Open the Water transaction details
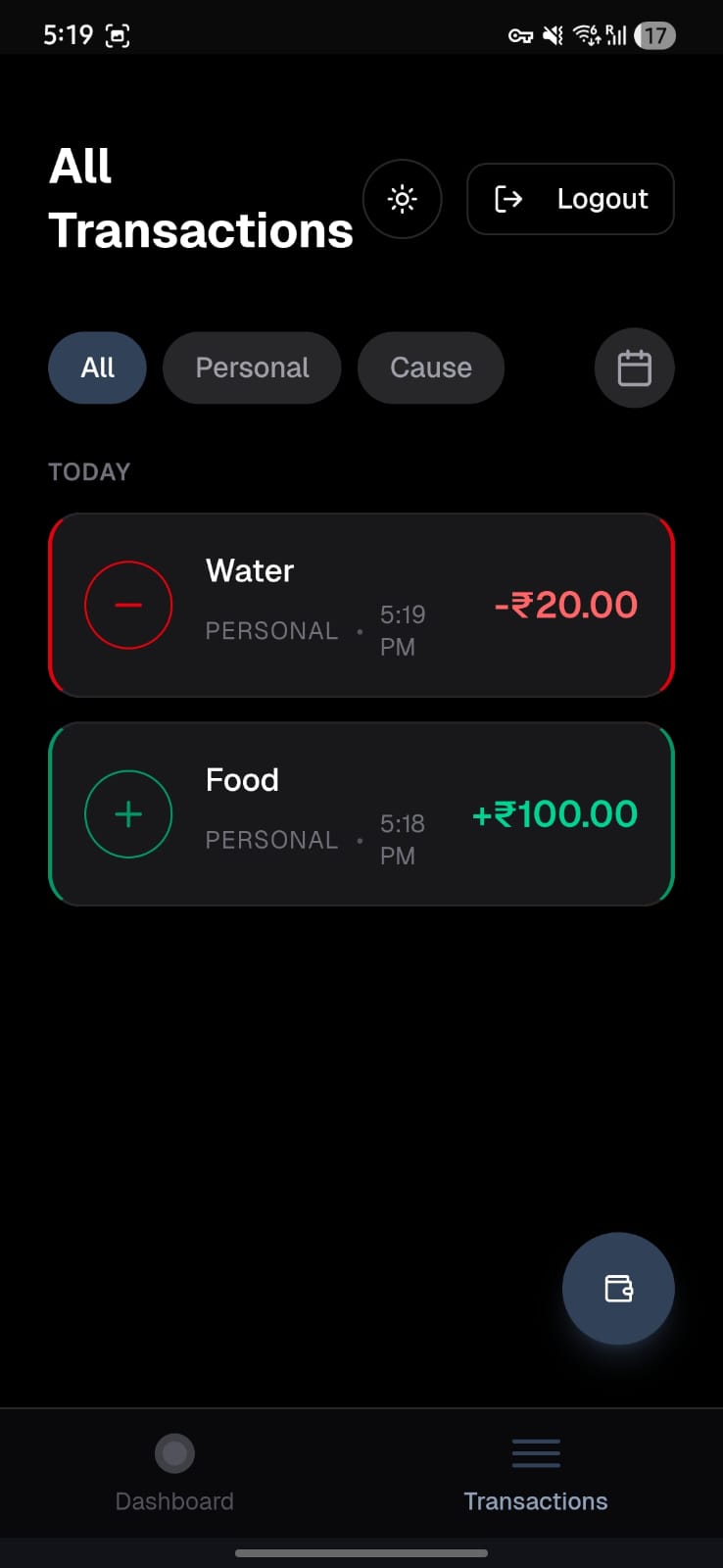This screenshot has height=1568, width=723. 361,605
